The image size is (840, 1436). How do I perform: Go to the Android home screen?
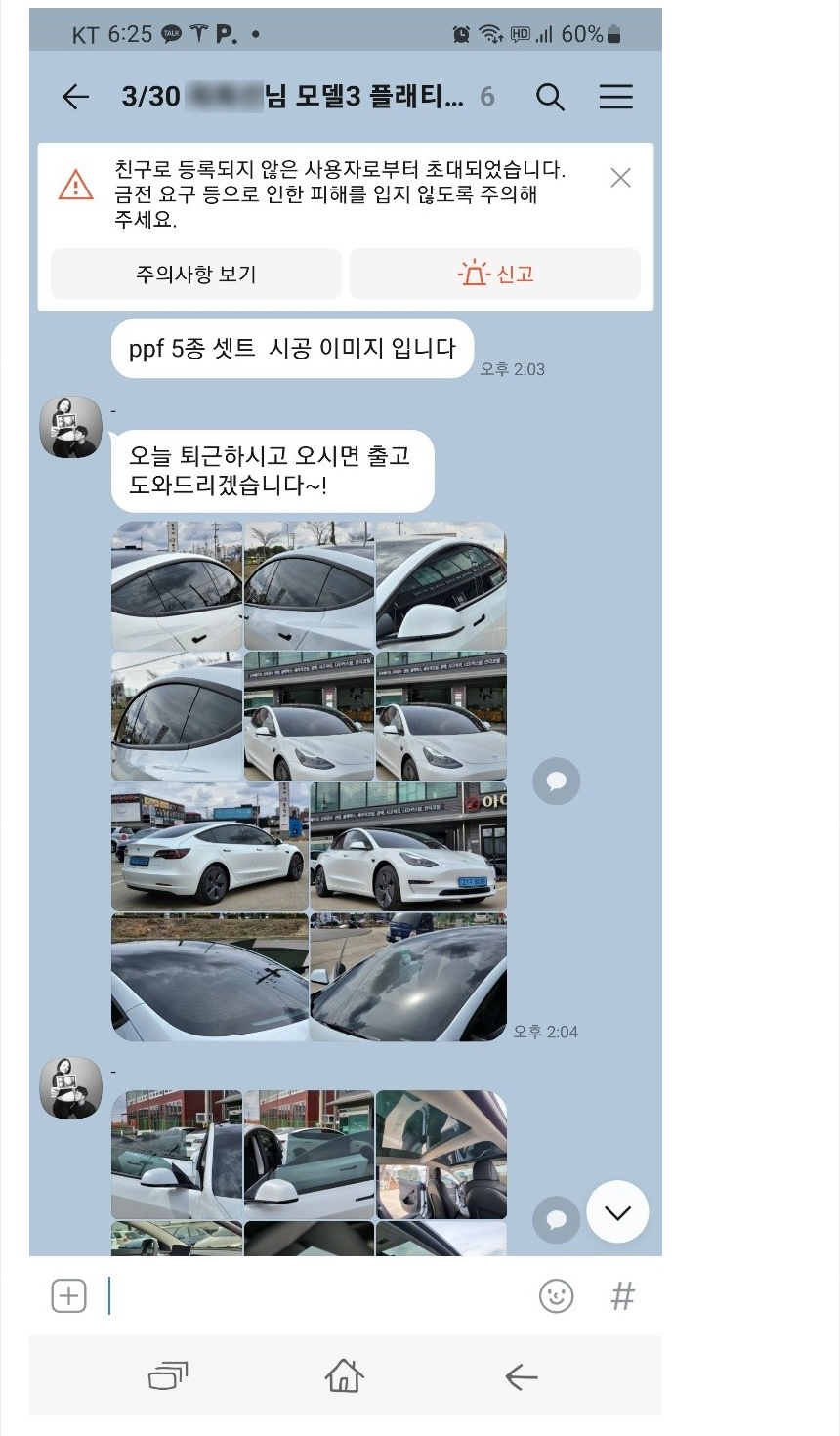[x=344, y=1376]
